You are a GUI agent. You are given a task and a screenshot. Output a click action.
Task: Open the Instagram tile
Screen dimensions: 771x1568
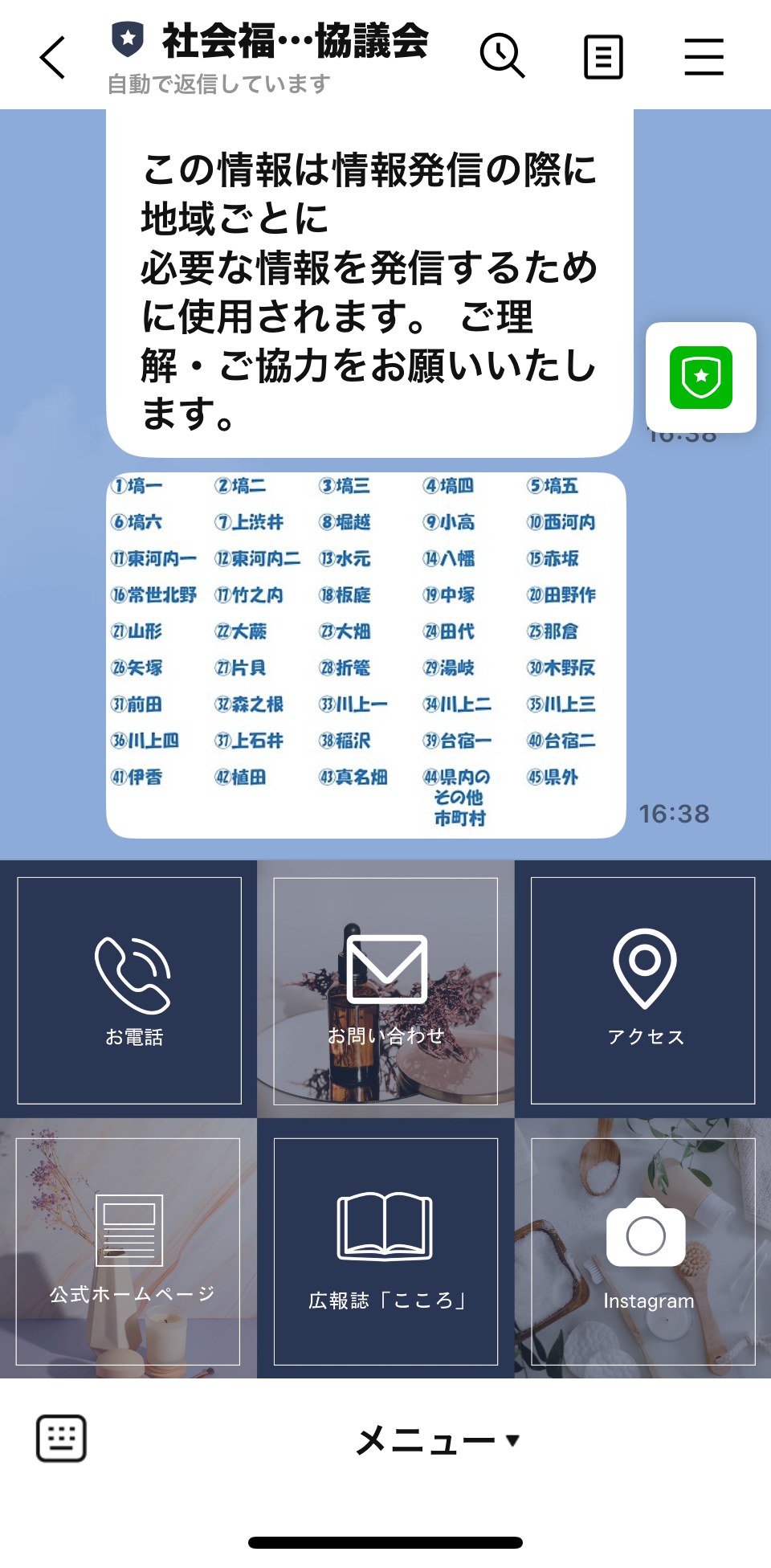[643, 1251]
